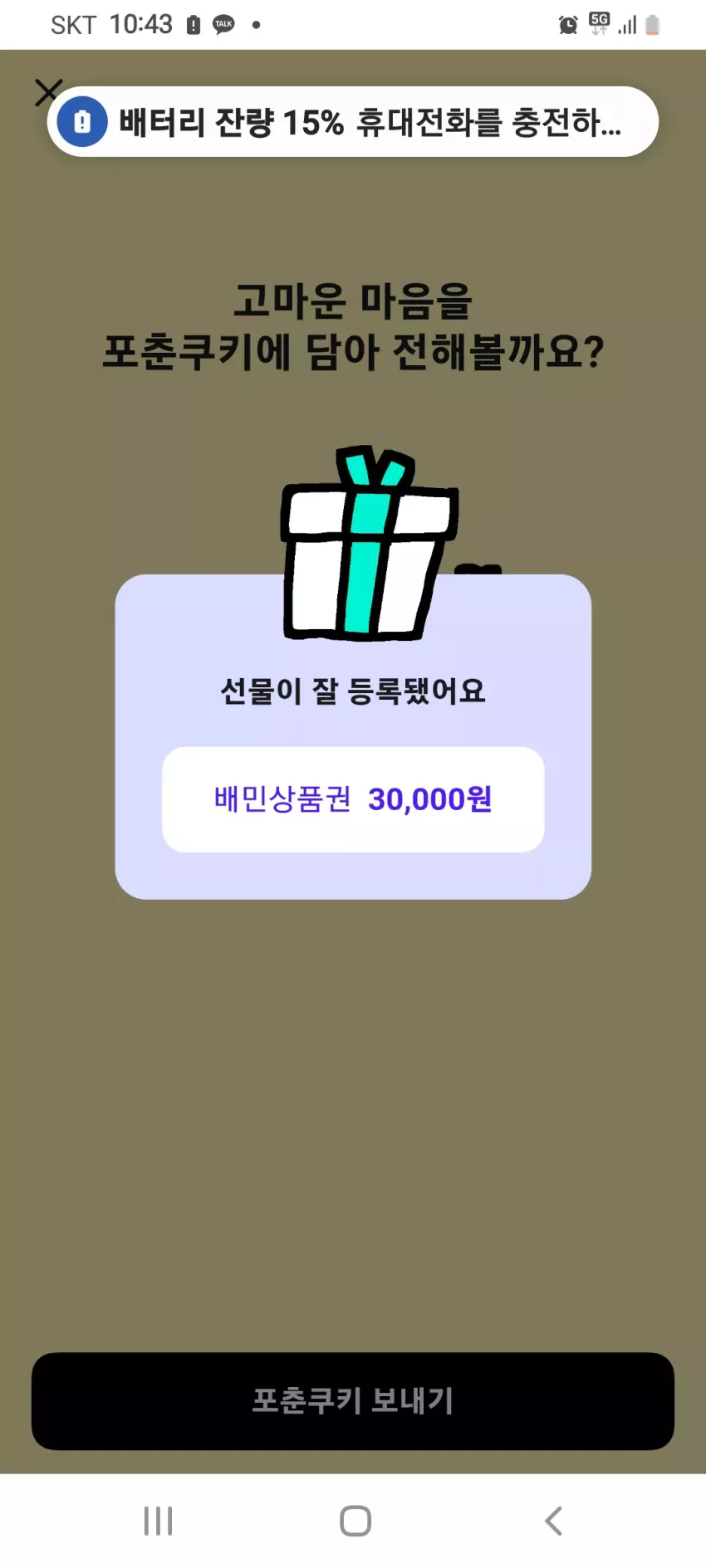The width and height of the screenshot is (706, 1568).
Task: Go back using the system back button
Action: click(553, 1521)
